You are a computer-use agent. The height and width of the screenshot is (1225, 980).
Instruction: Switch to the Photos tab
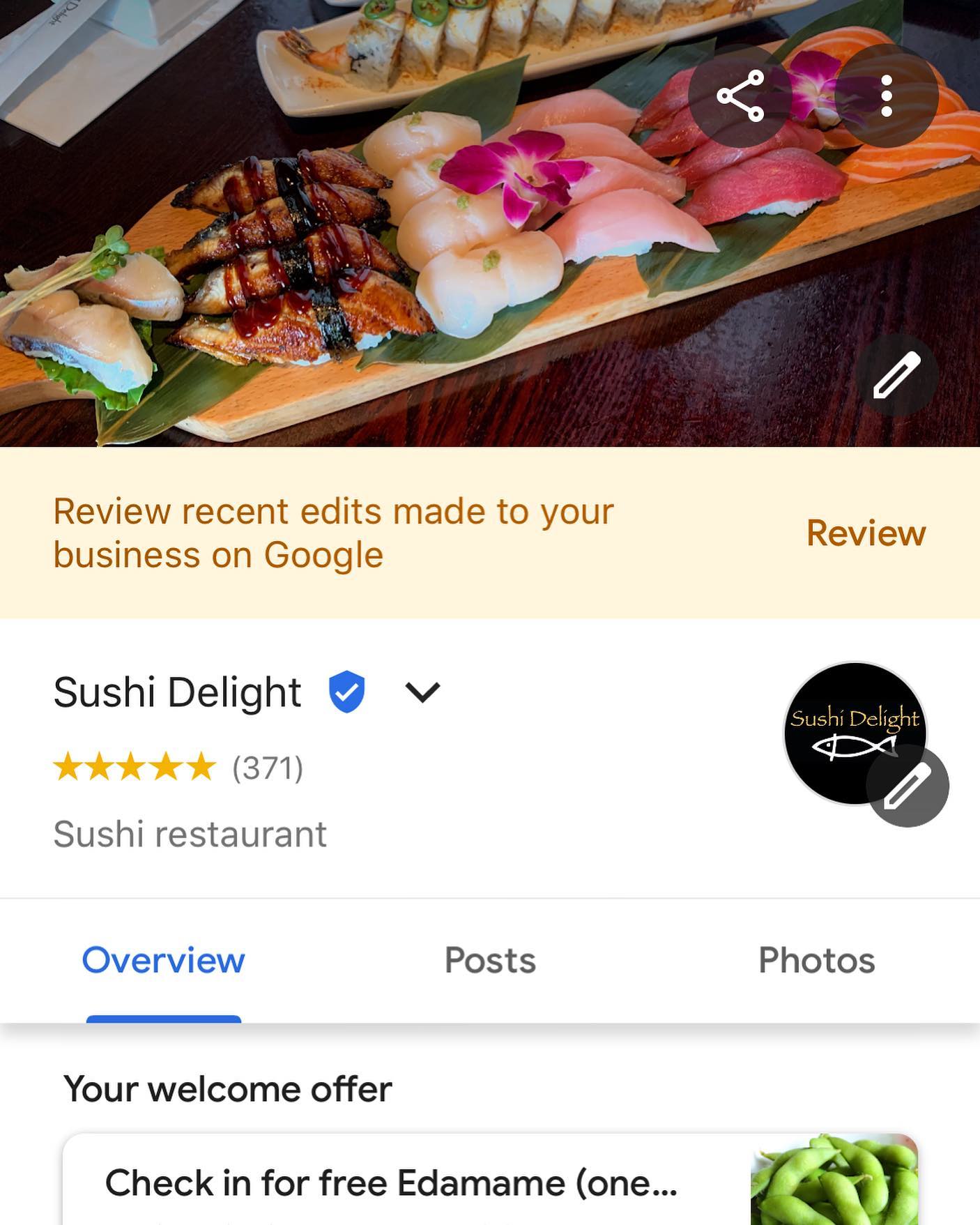816,960
